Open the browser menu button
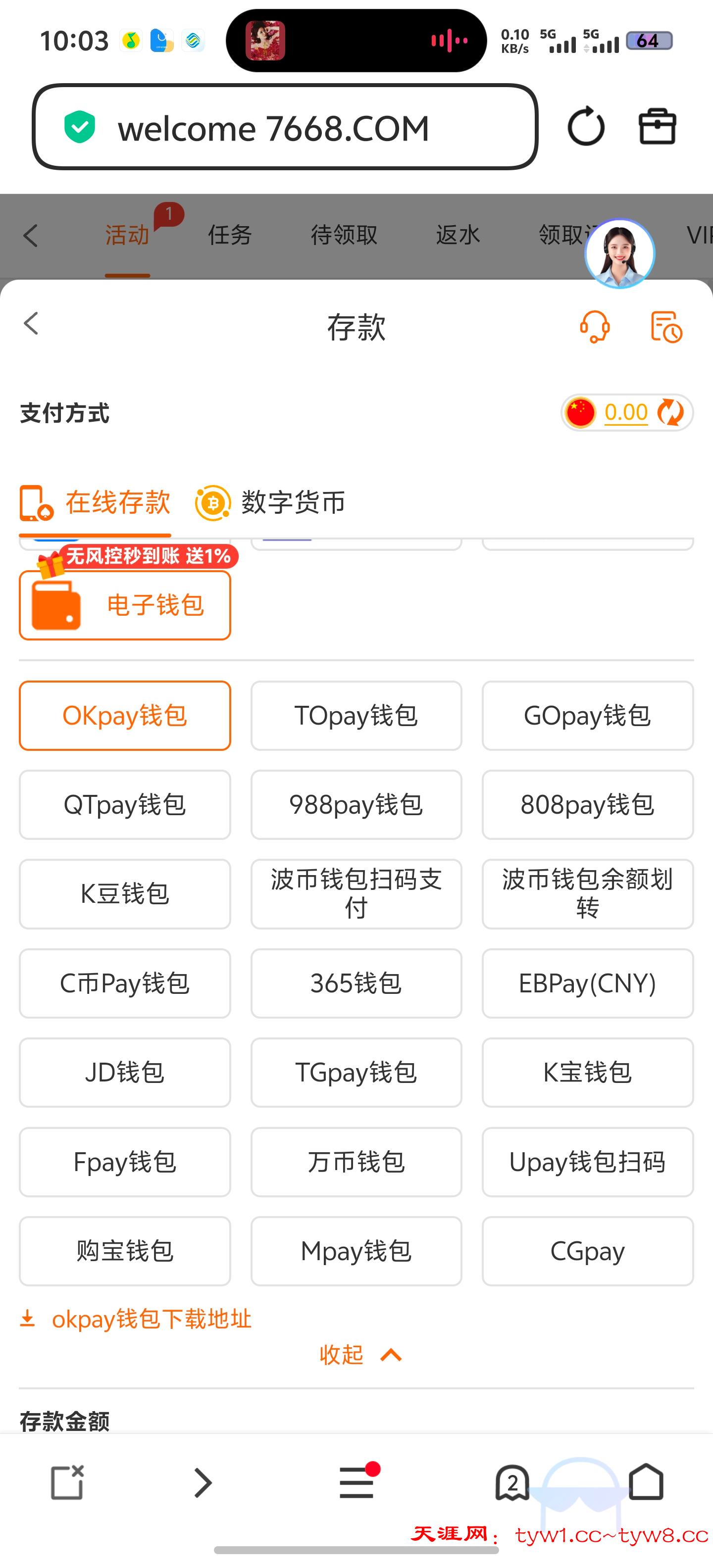 357,1482
